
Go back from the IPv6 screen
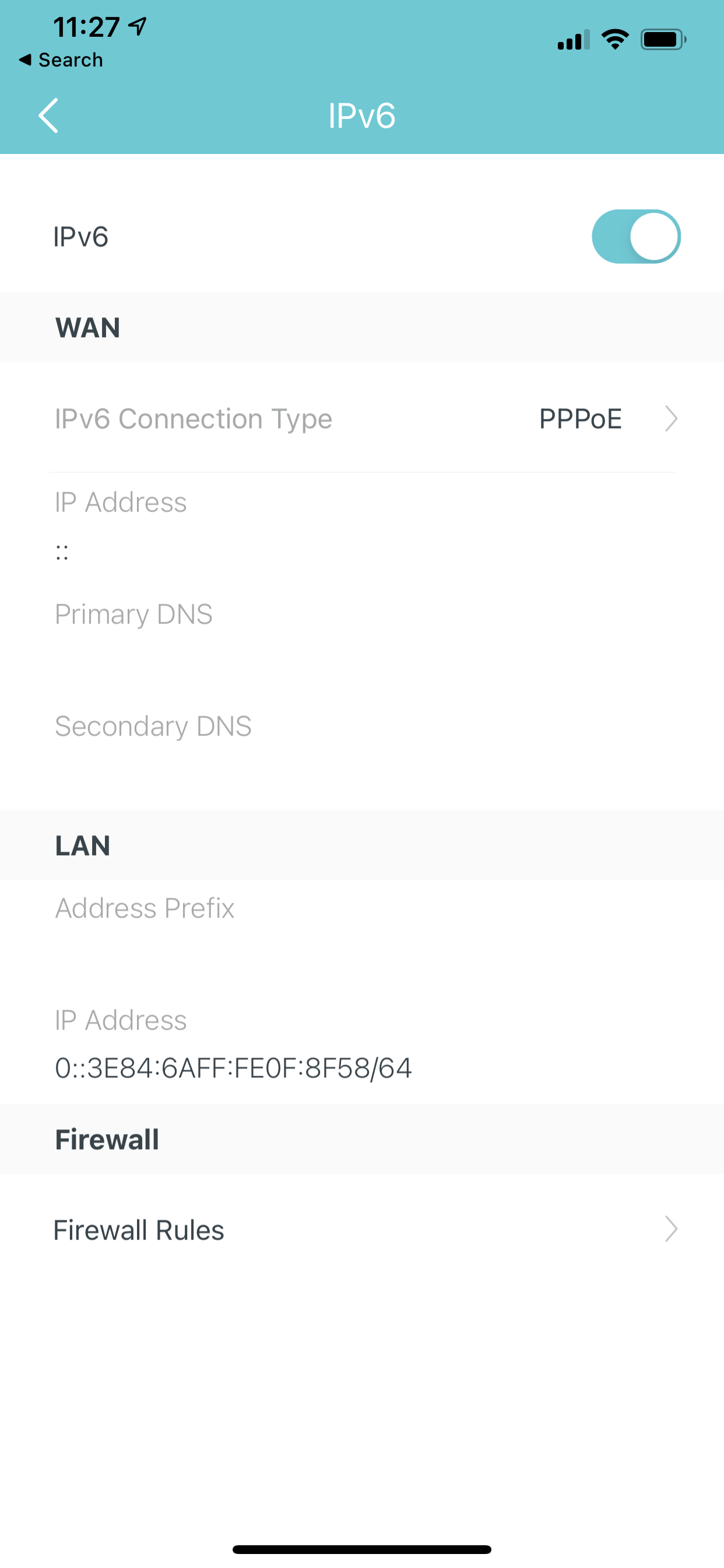[48, 115]
